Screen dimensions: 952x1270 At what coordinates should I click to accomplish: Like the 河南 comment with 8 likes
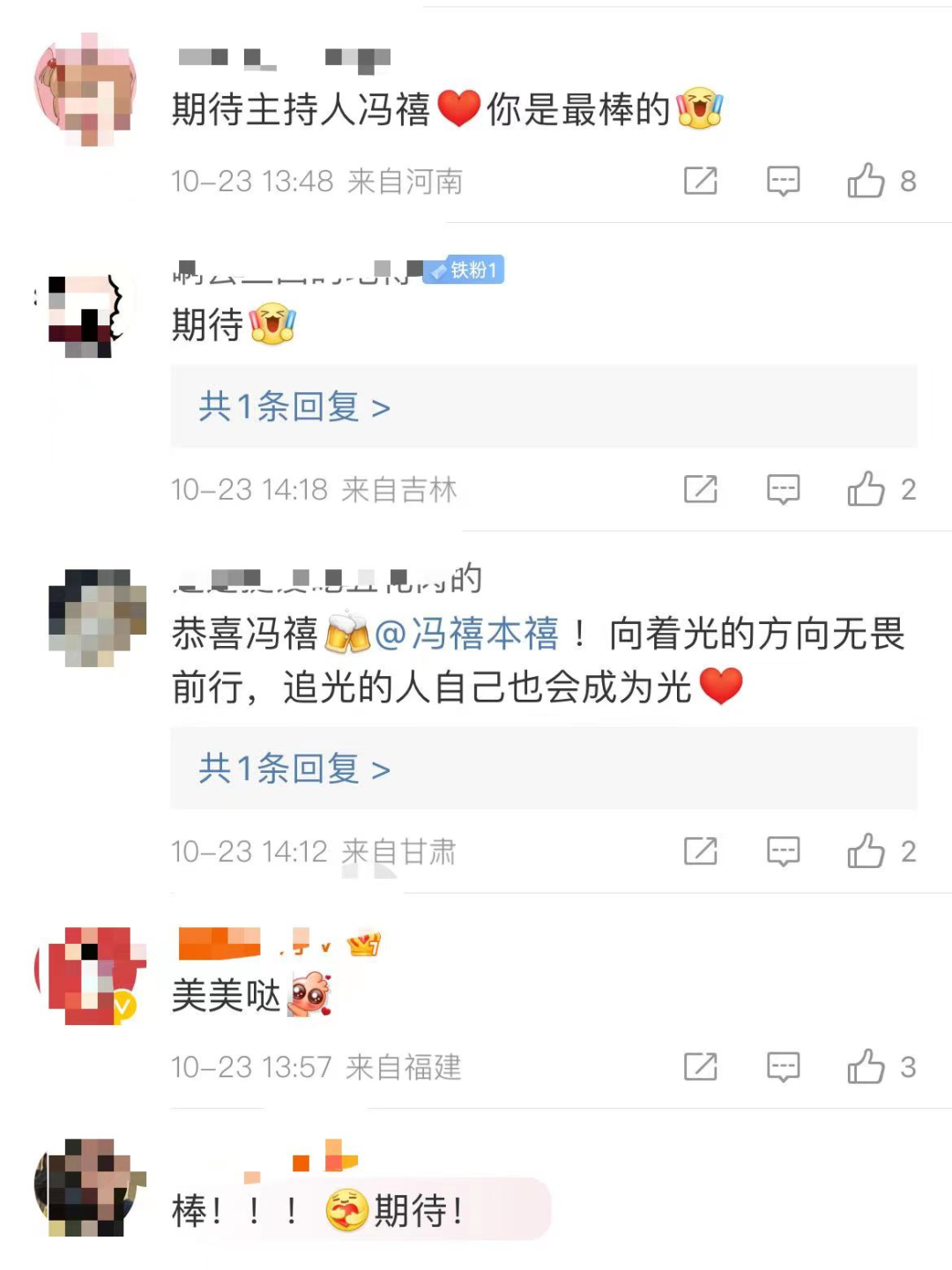pyautogui.click(x=866, y=181)
